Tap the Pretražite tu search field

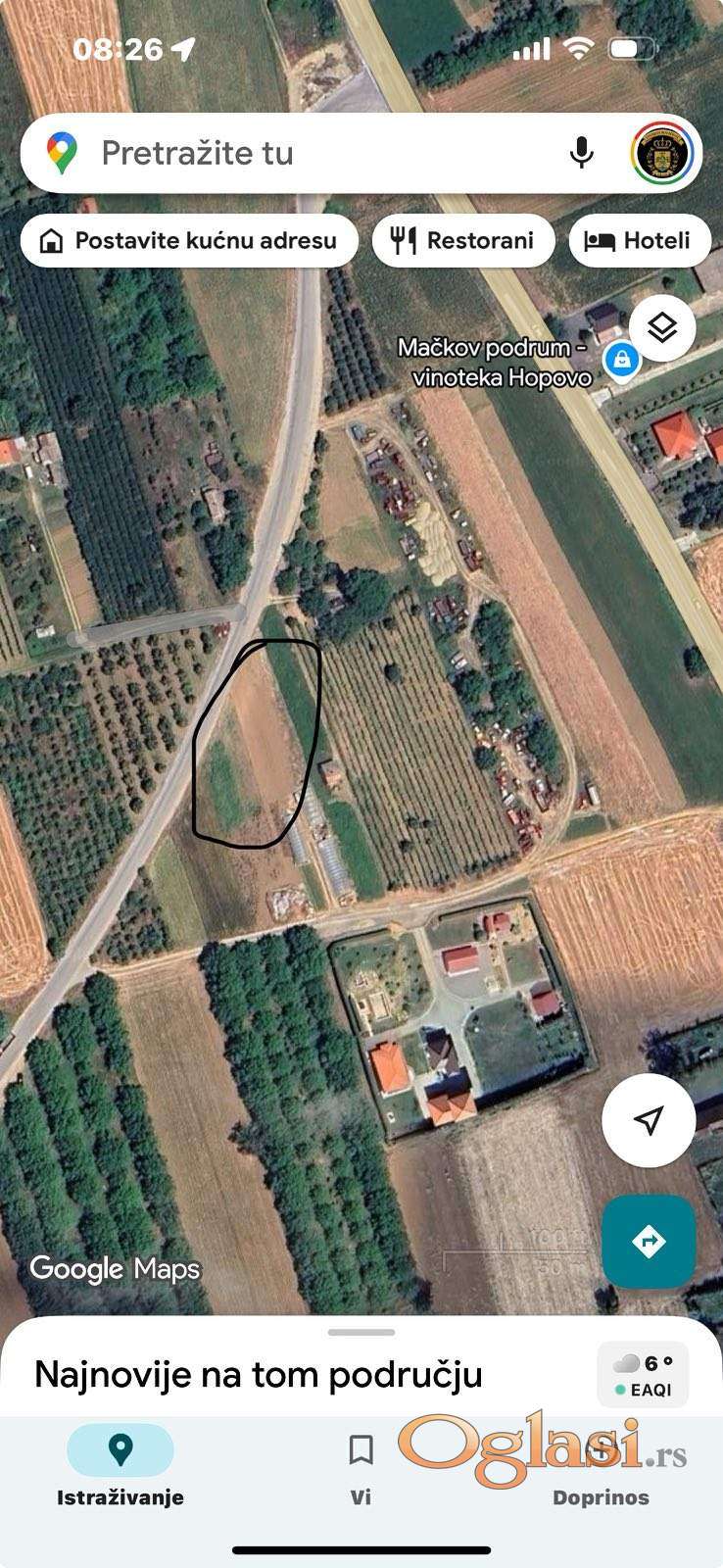[x=294, y=153]
